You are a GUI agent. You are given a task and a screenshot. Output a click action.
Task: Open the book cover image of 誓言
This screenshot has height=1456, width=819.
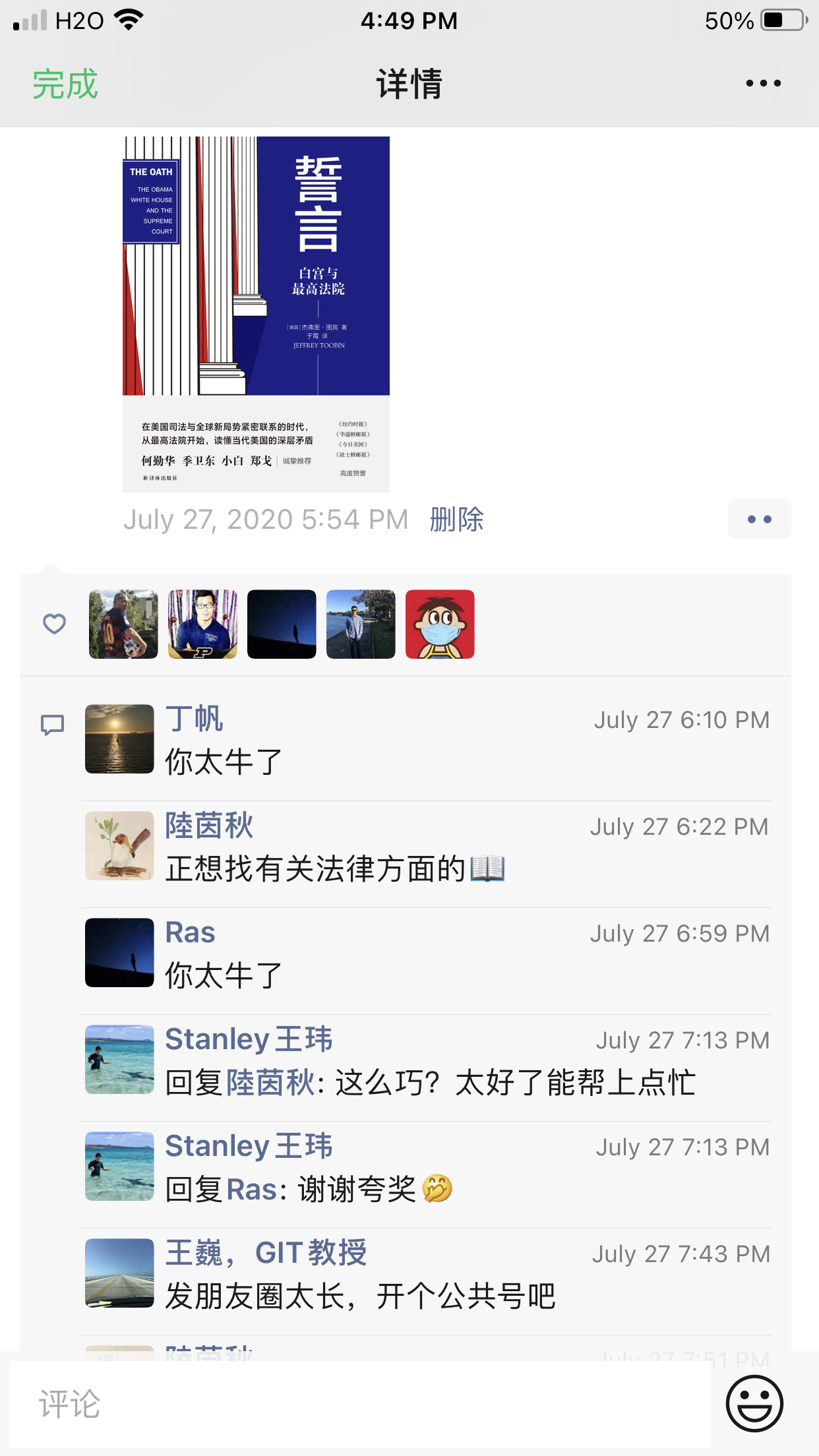click(256, 314)
